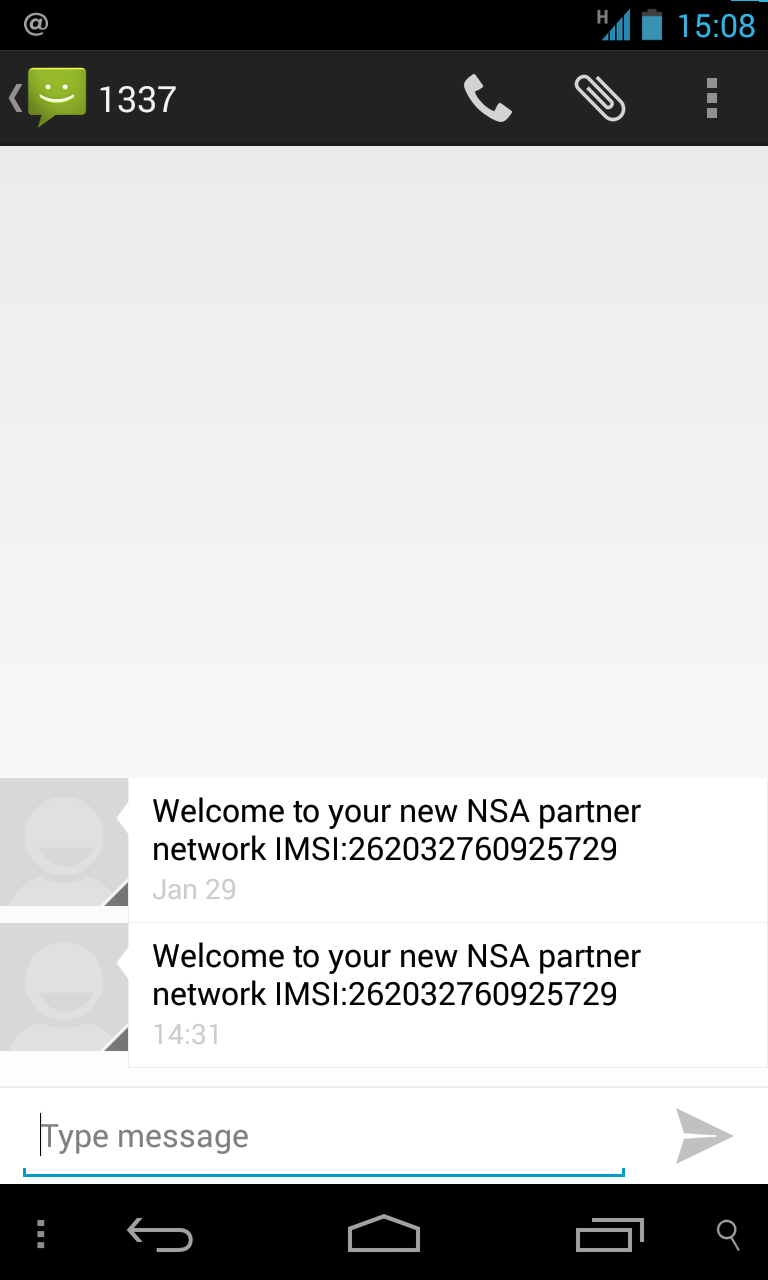
Task: Focus the Type message field
Action: point(324,1137)
